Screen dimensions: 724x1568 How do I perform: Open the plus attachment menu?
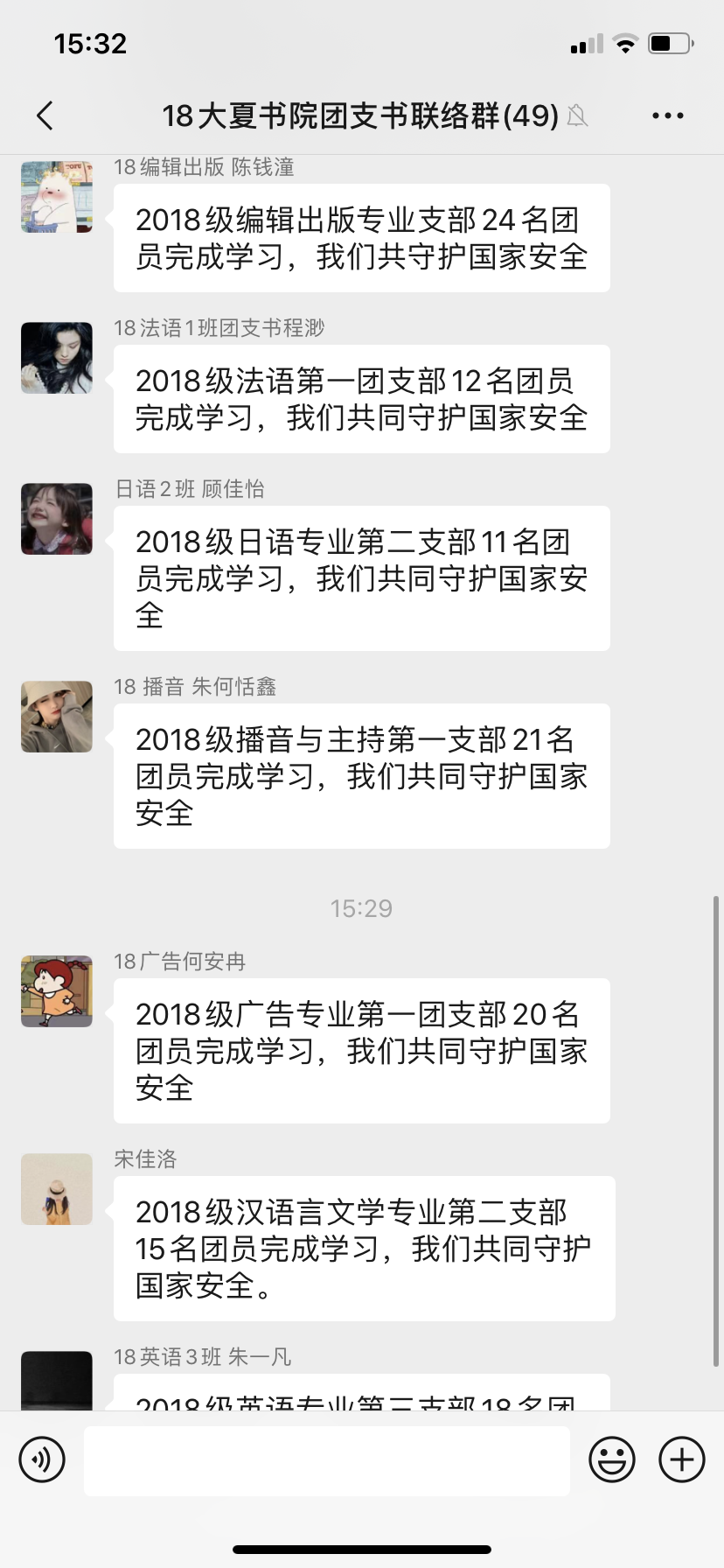(x=682, y=1459)
